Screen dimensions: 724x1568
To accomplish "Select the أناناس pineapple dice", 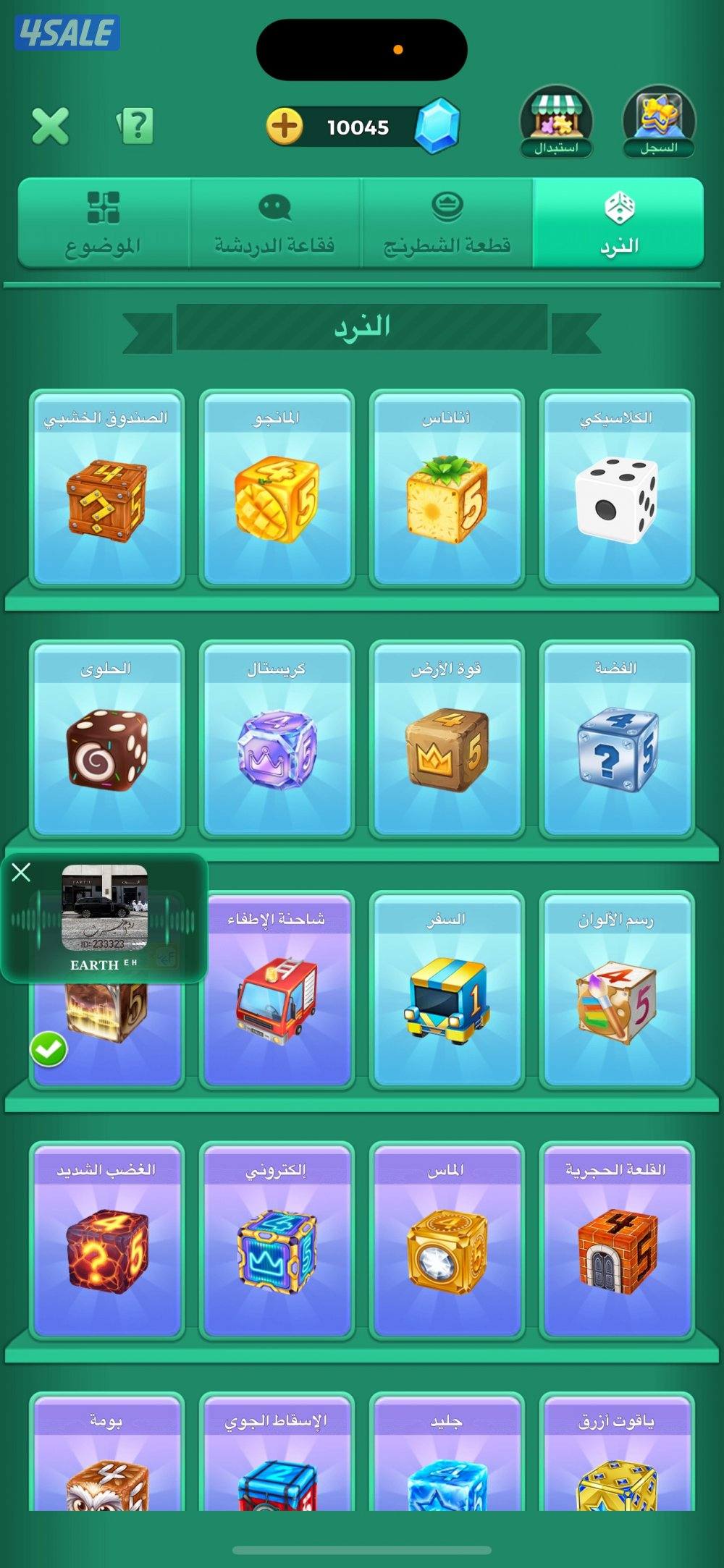I will point(446,491).
